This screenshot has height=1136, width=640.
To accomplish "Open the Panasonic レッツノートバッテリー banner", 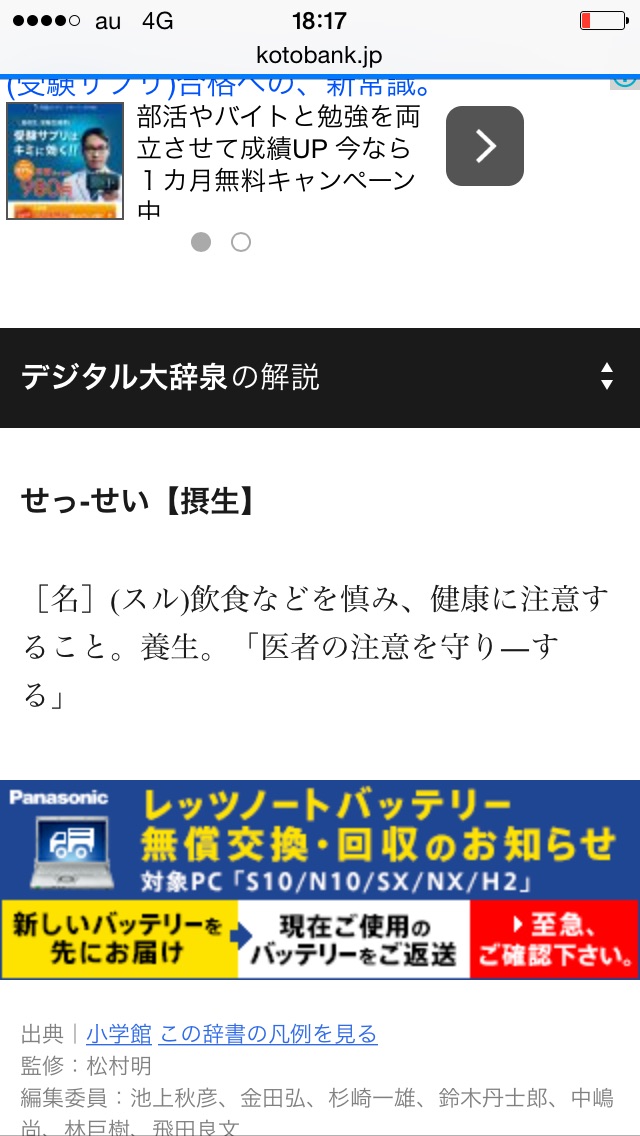I will tap(320, 880).
